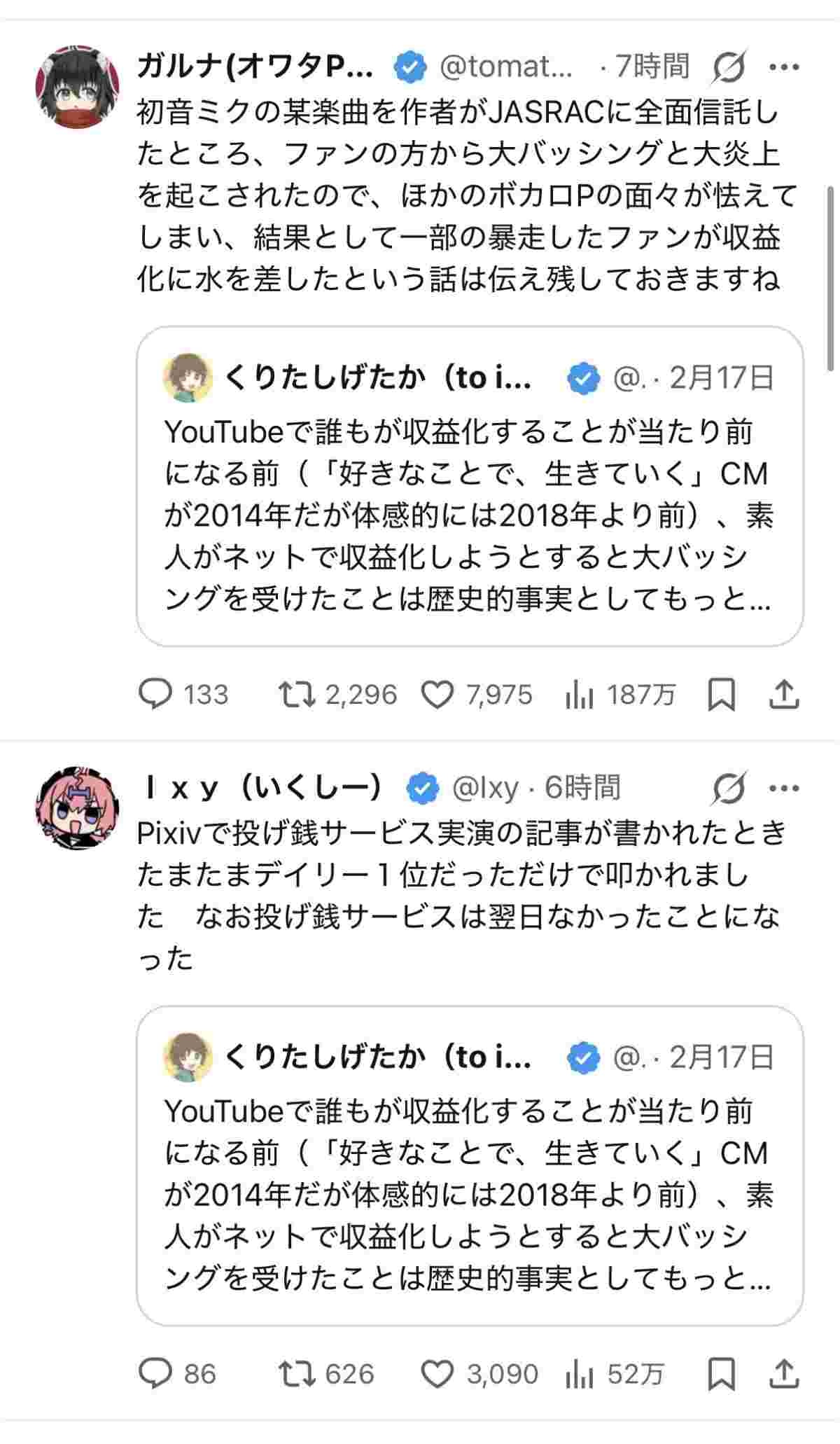Share ガルナ's post about JASRAC

point(784,695)
